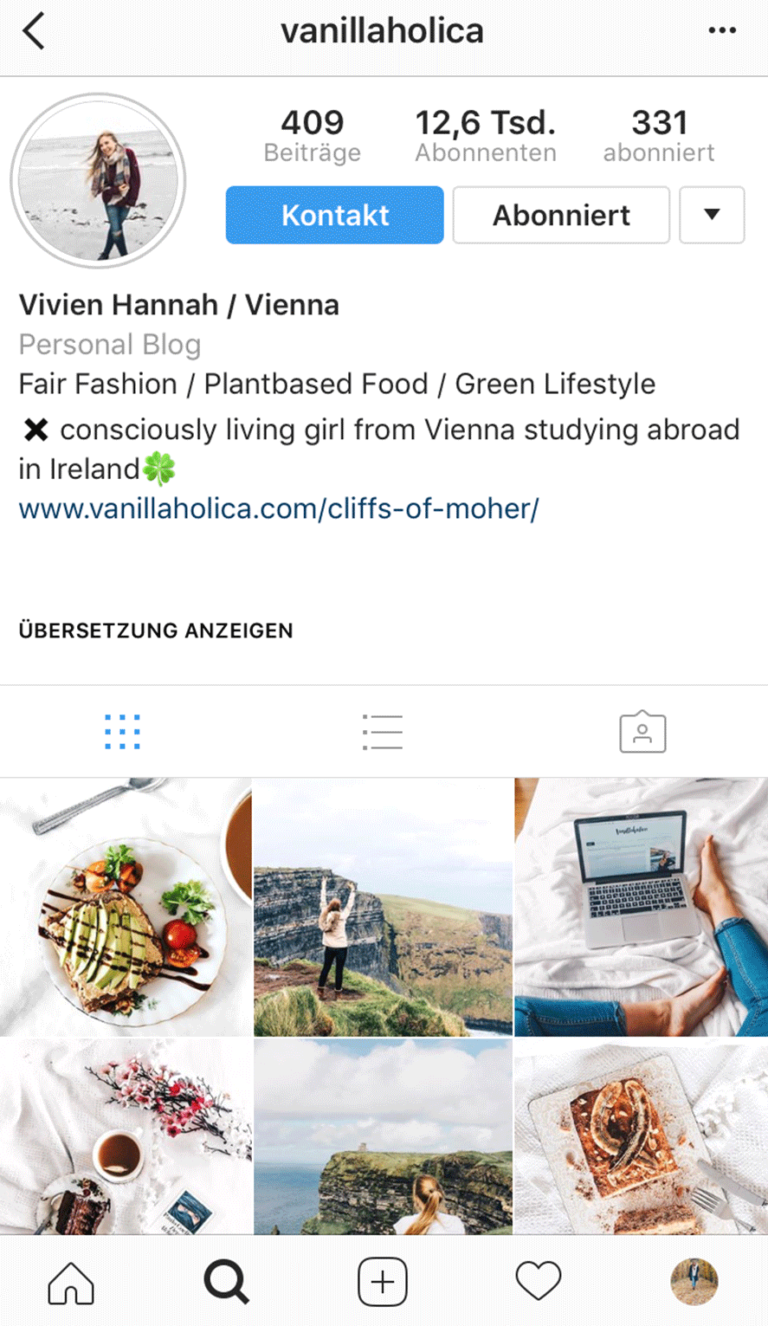This screenshot has width=768, height=1326.
Task: Expand the suggestions dropdown arrow
Action: click(712, 215)
